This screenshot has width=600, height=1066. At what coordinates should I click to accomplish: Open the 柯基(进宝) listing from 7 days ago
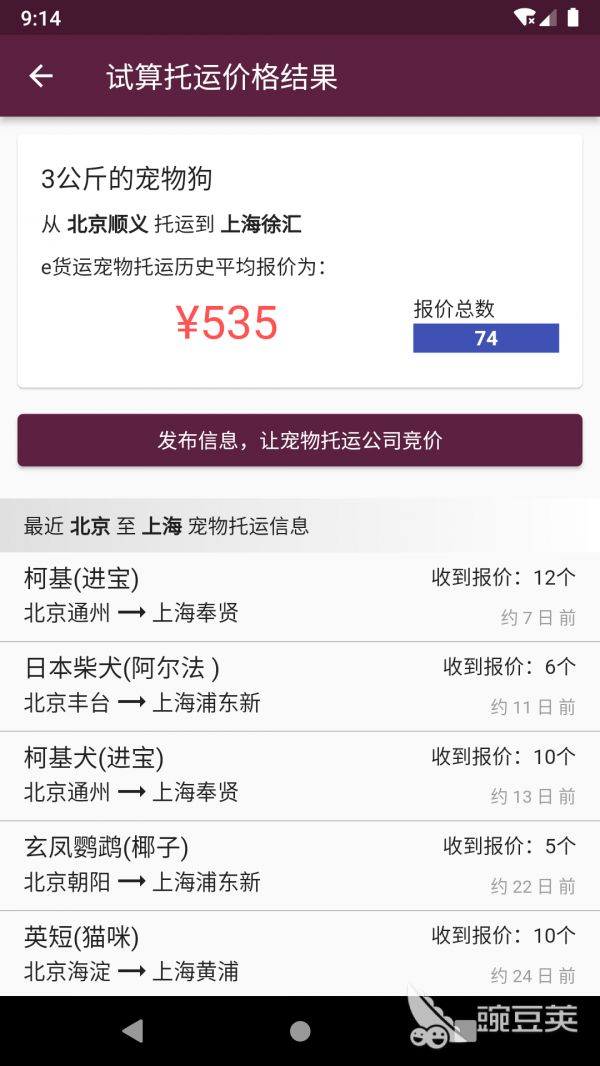300,597
